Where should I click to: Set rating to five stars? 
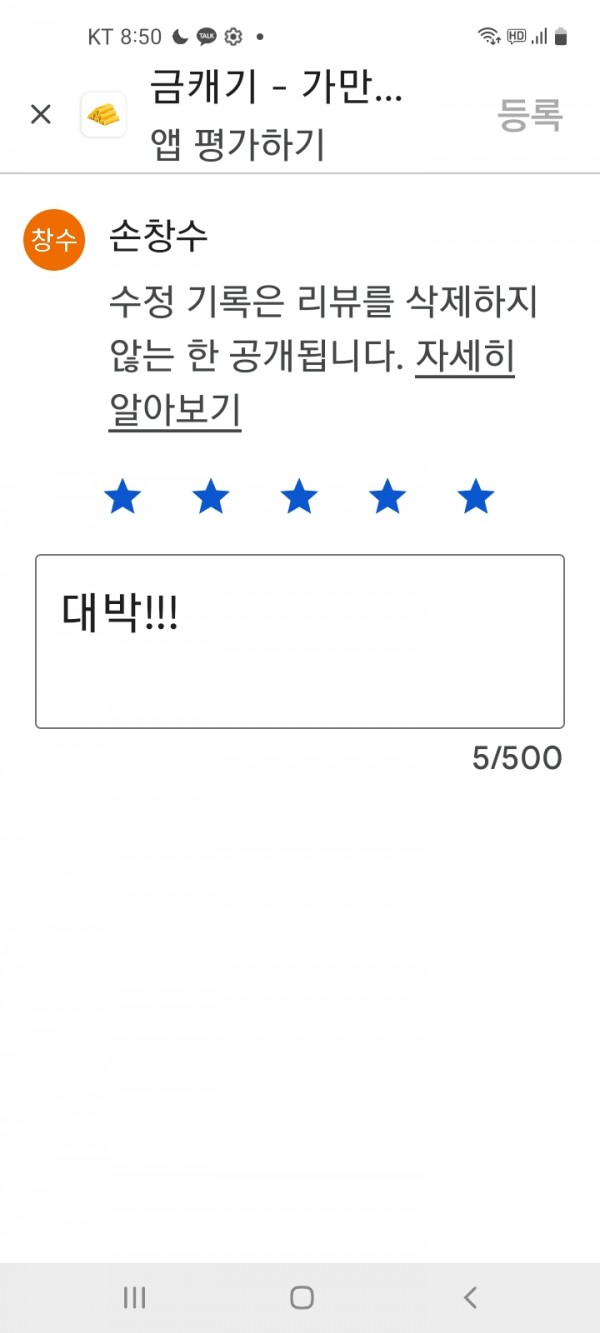tap(476, 497)
